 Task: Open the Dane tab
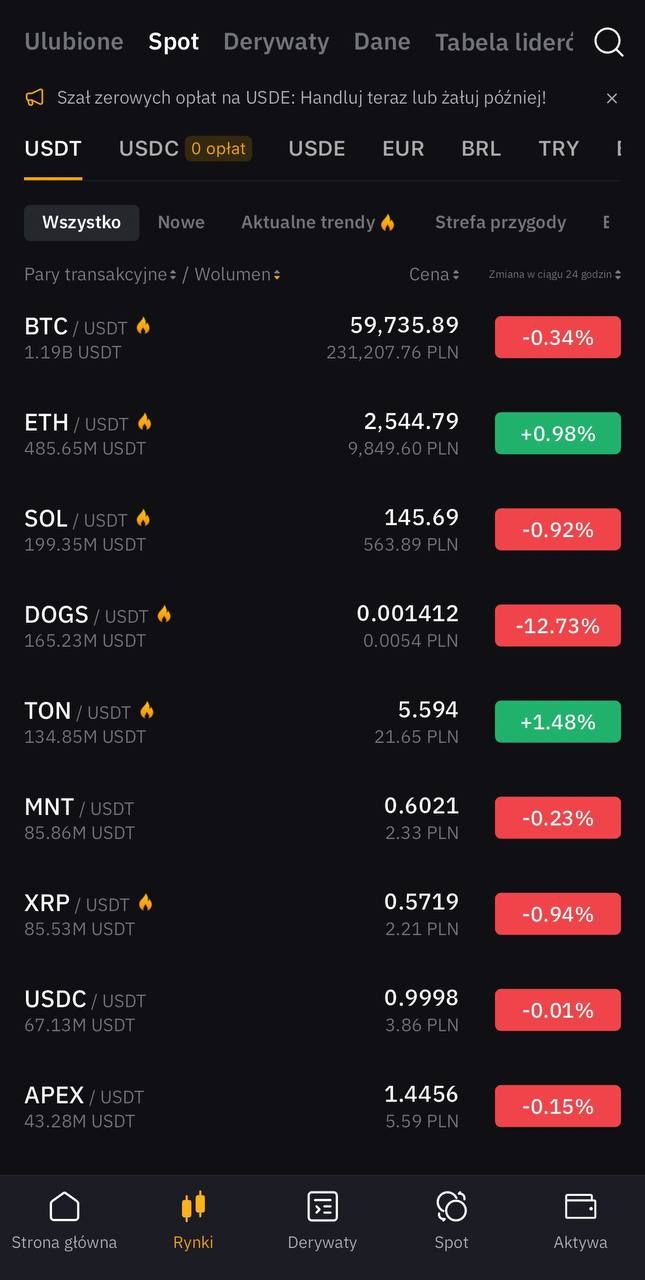[x=382, y=42]
